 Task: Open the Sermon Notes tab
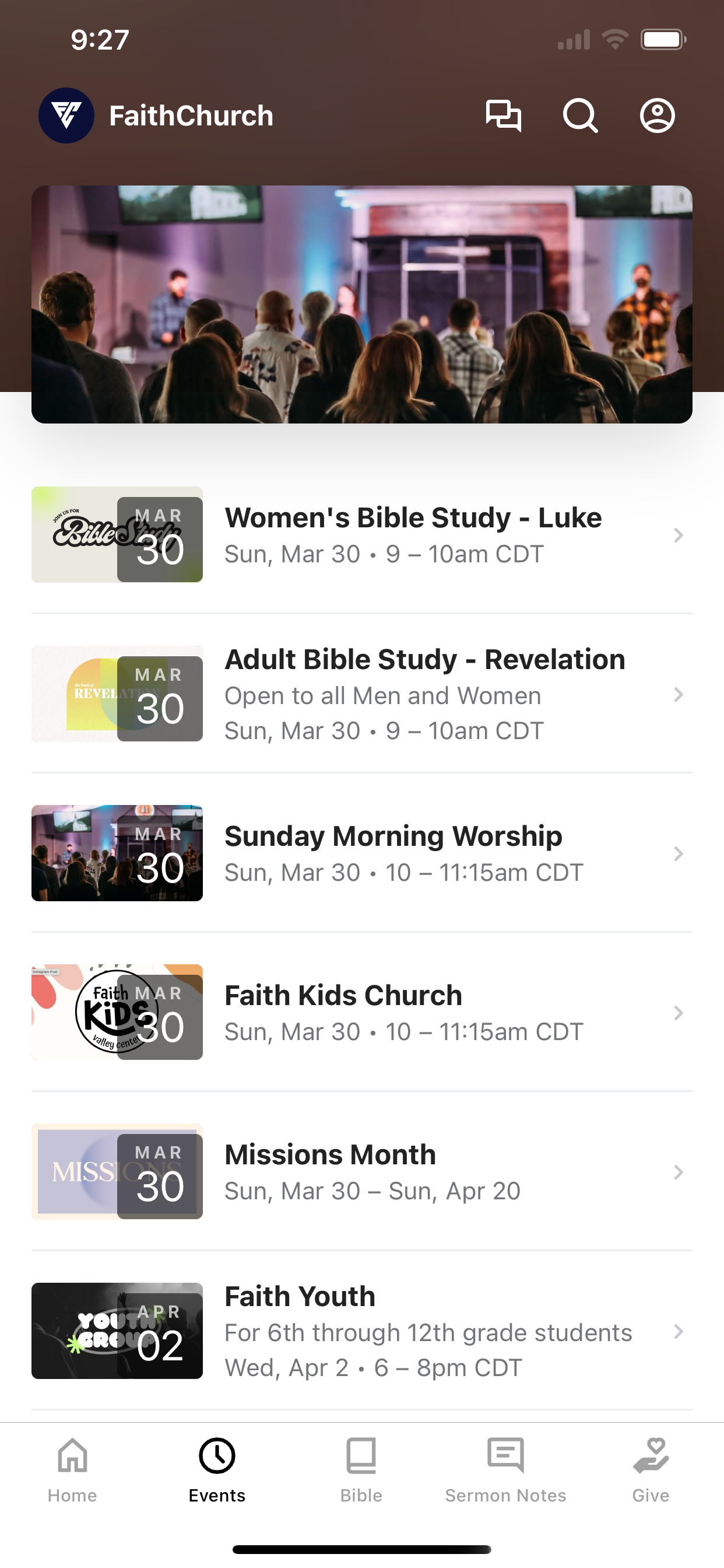point(505,1470)
